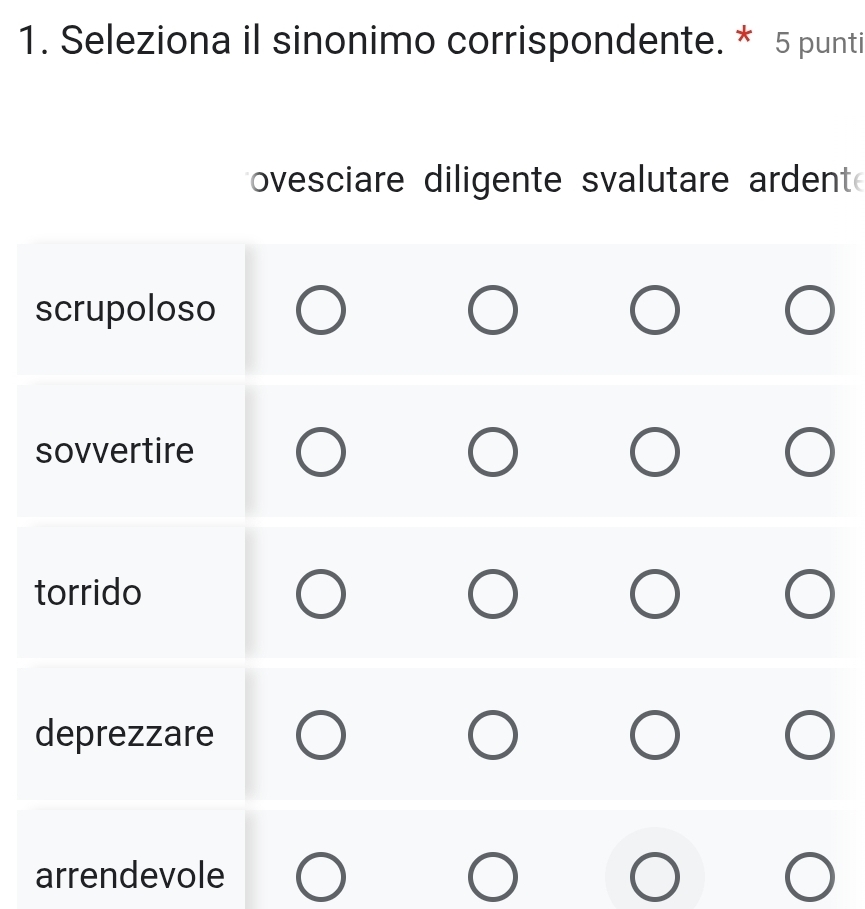Select 'rovesciare' for sovvertire
Image resolution: width=865 pixels, height=909 pixels.
click(x=321, y=452)
